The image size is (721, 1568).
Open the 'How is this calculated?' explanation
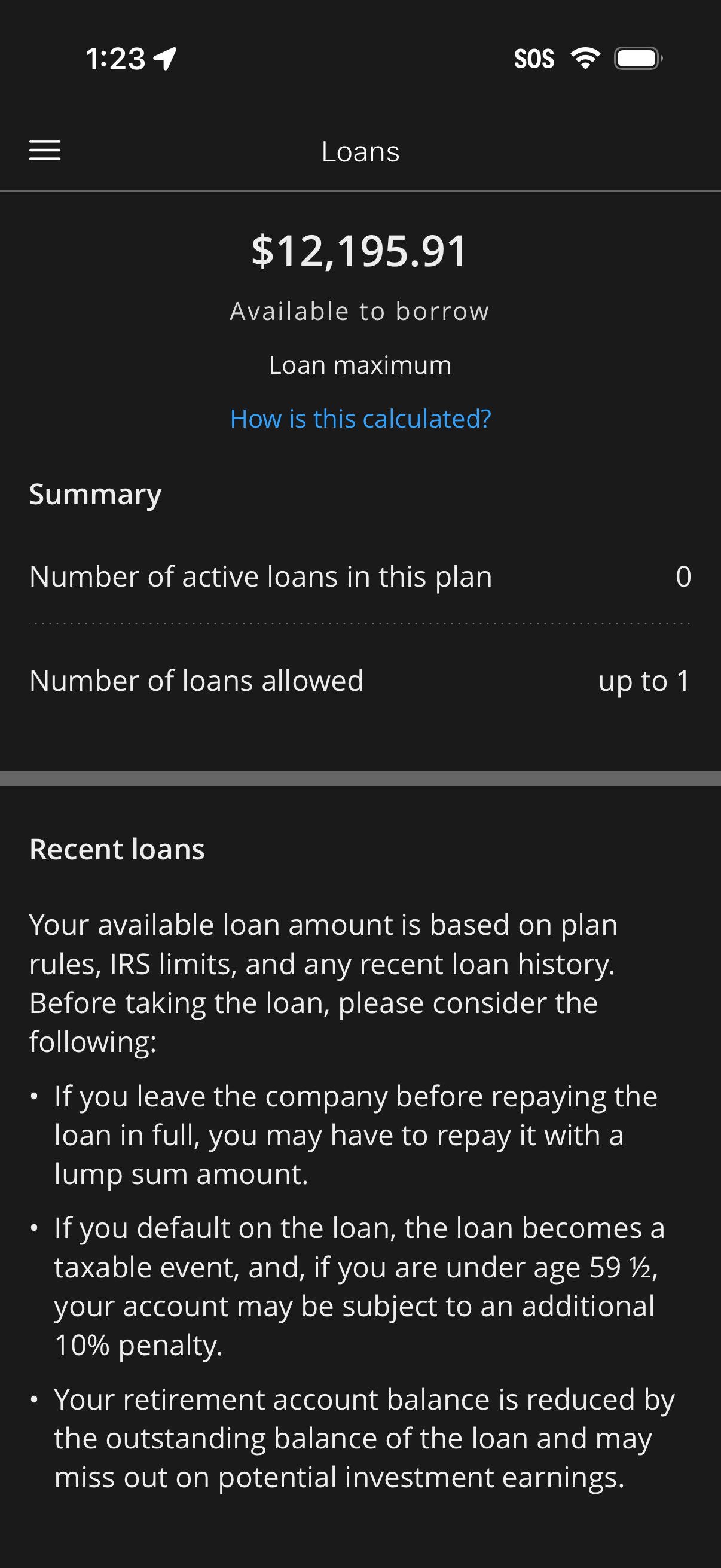pos(360,418)
